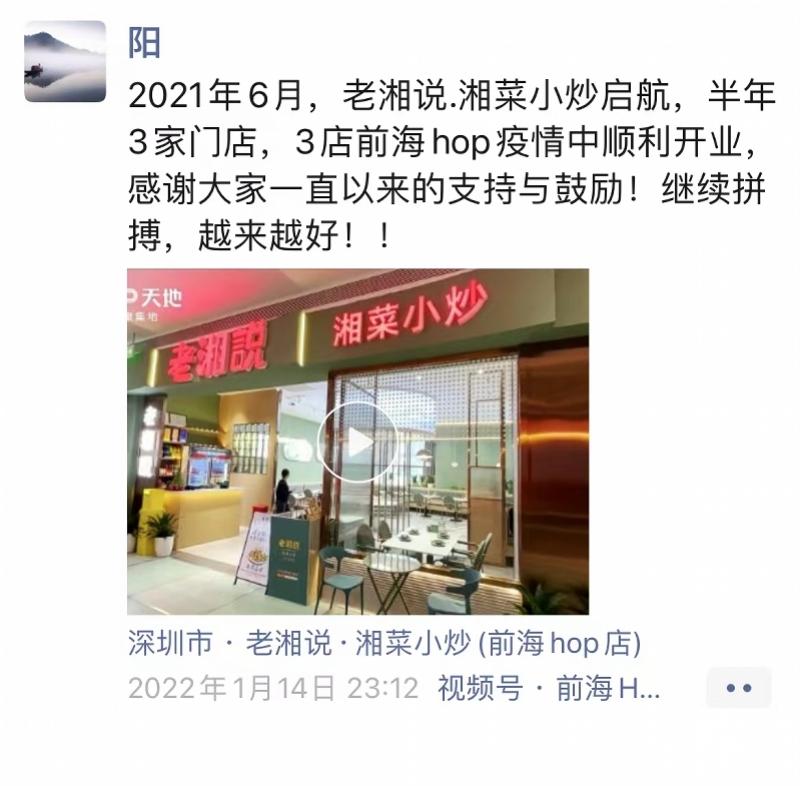Open location 老湘说·湘菜小炒 (前海hop店)
Screen dimensions: 800x786
click(x=384, y=643)
